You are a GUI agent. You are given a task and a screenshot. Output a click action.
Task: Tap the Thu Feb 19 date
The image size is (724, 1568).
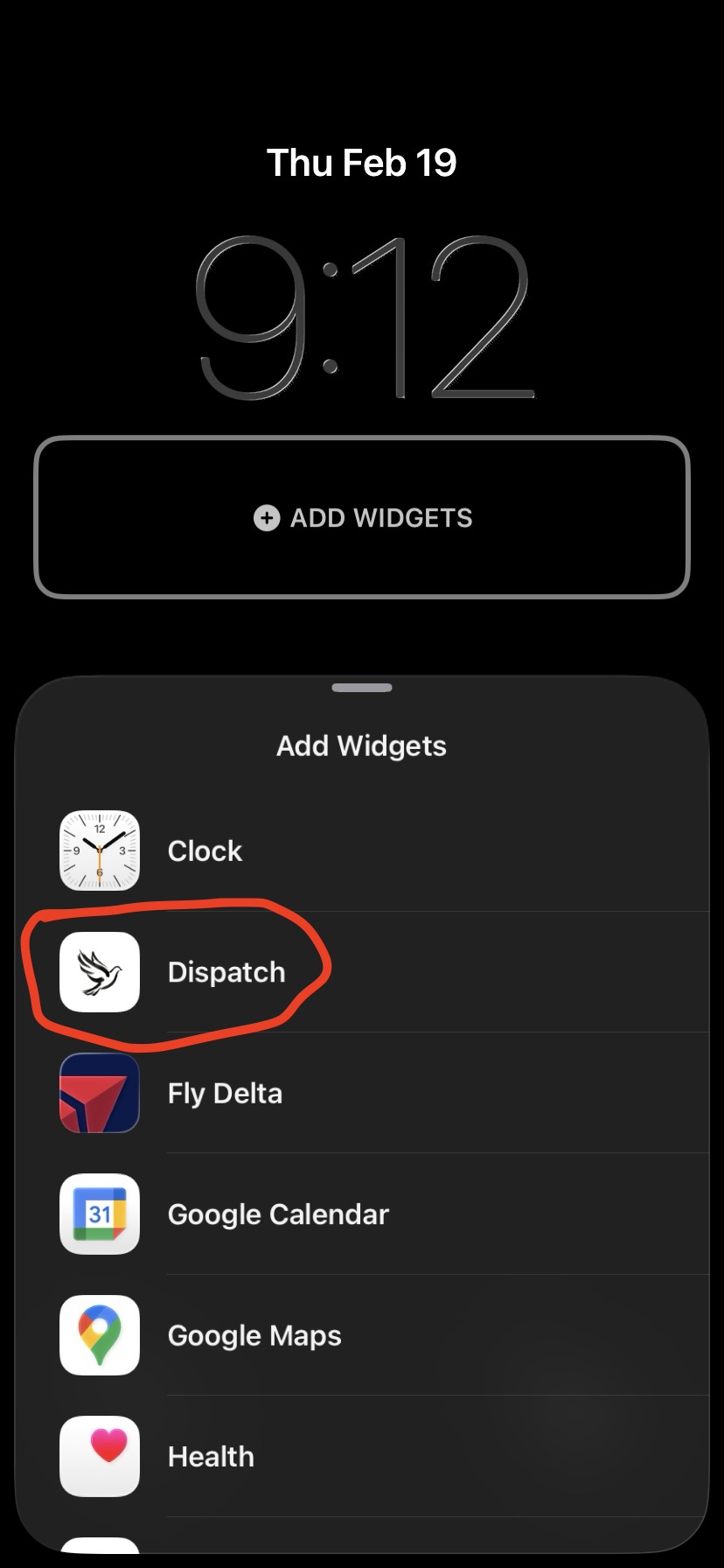(361, 163)
